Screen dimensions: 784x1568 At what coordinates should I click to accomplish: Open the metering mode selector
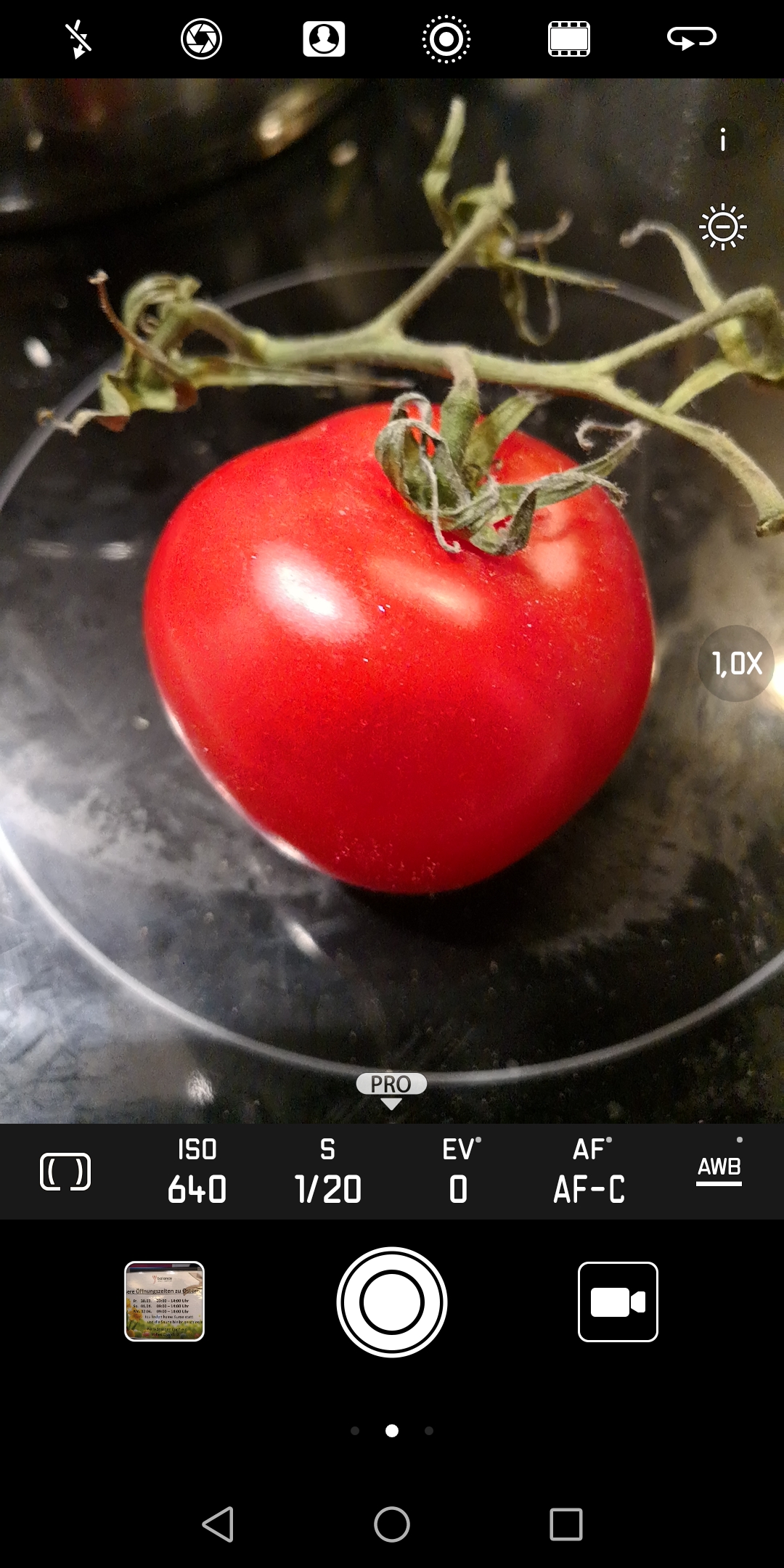click(65, 1171)
